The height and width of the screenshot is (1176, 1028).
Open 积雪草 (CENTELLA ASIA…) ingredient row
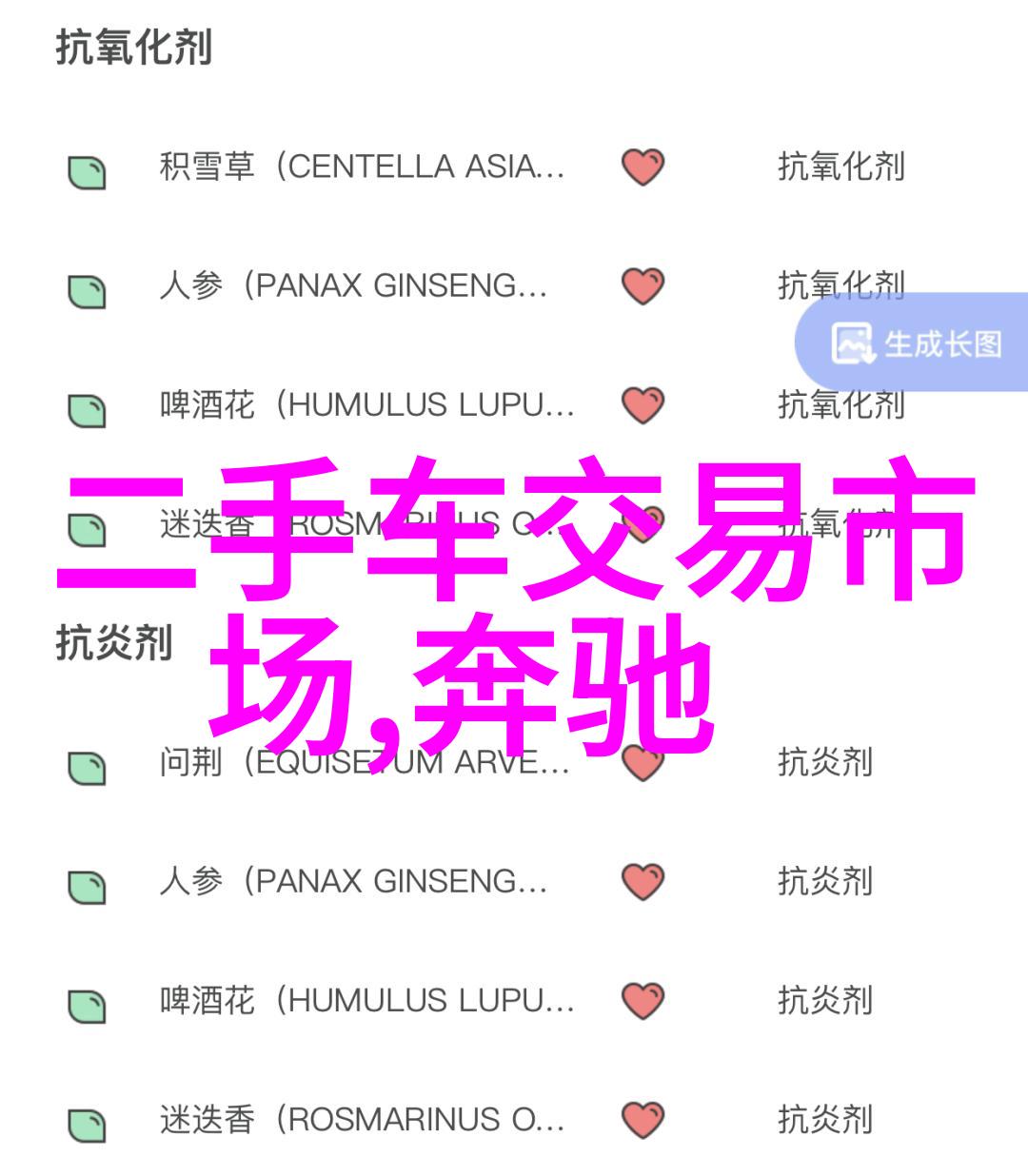pos(362,167)
